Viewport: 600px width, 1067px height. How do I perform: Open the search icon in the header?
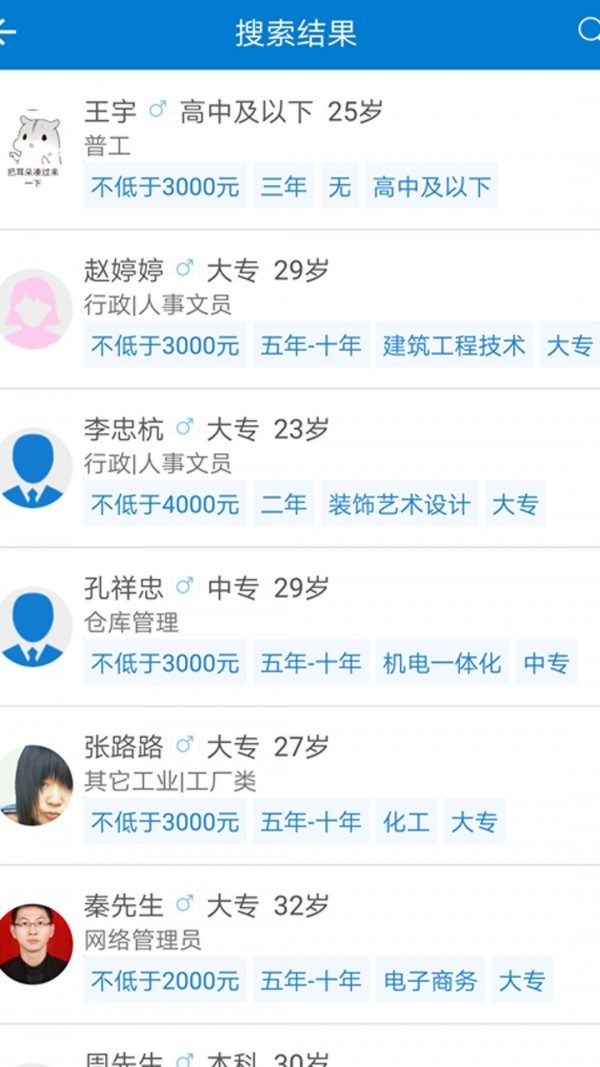pyautogui.click(x=589, y=32)
